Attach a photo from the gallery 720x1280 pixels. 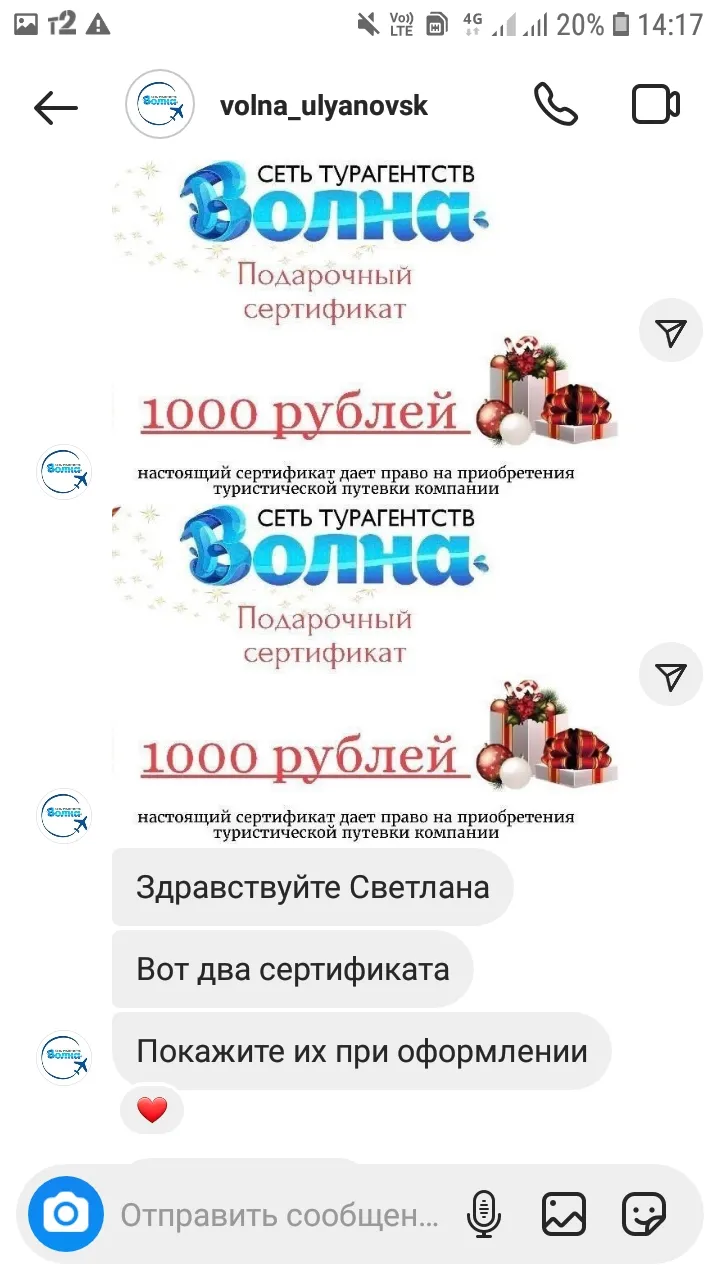point(564,1215)
